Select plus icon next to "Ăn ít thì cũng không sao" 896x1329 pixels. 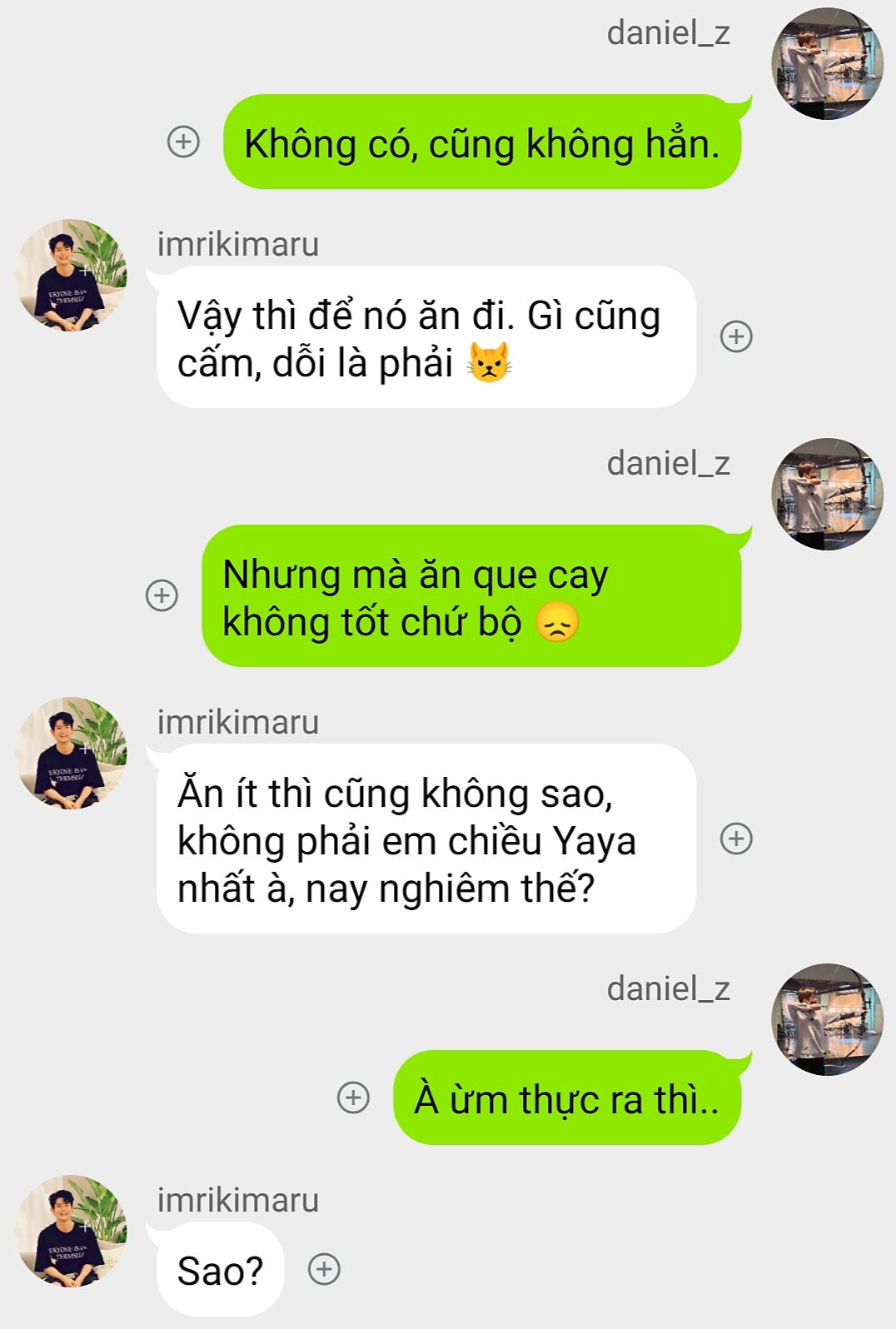click(736, 839)
